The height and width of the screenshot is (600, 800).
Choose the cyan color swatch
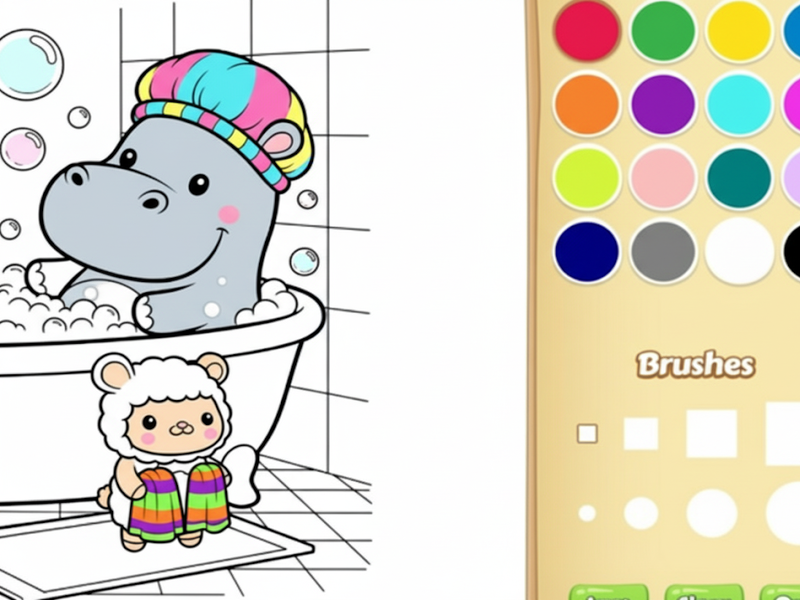tap(738, 104)
